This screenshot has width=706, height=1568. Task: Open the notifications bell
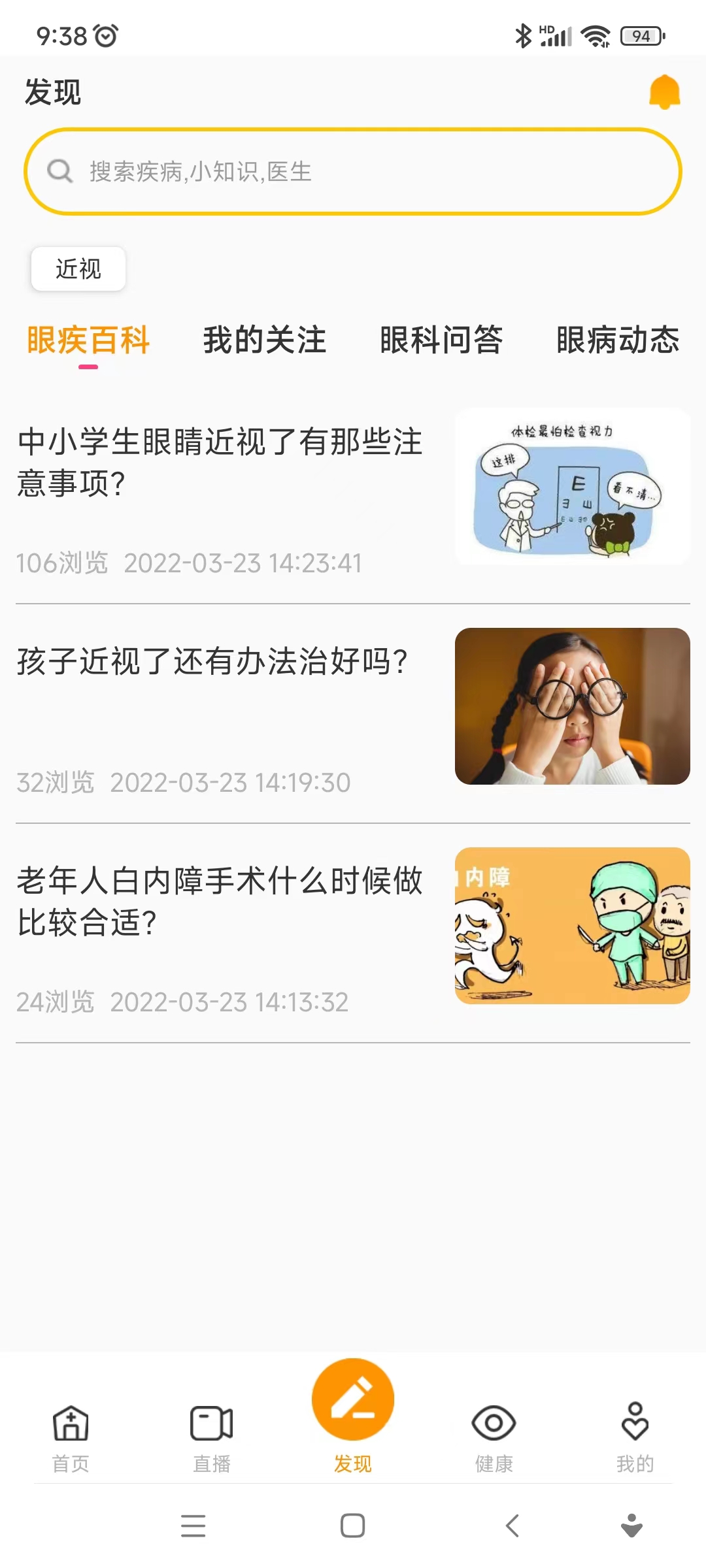click(x=664, y=92)
